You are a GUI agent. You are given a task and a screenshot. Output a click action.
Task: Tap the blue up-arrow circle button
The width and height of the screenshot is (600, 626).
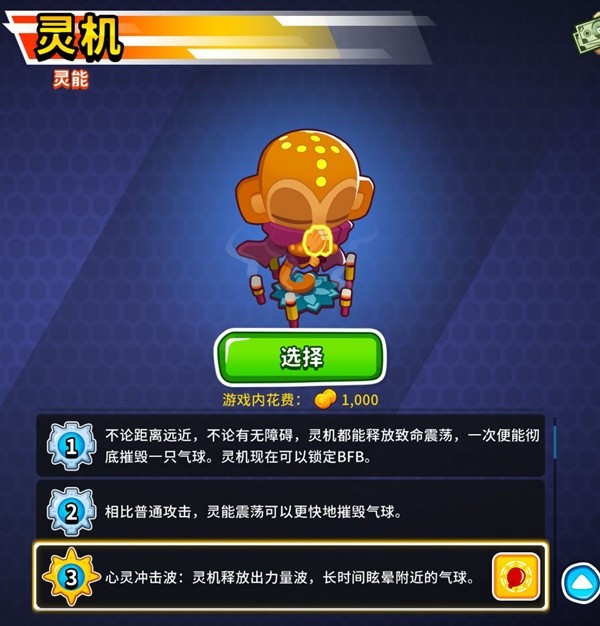tap(581, 584)
